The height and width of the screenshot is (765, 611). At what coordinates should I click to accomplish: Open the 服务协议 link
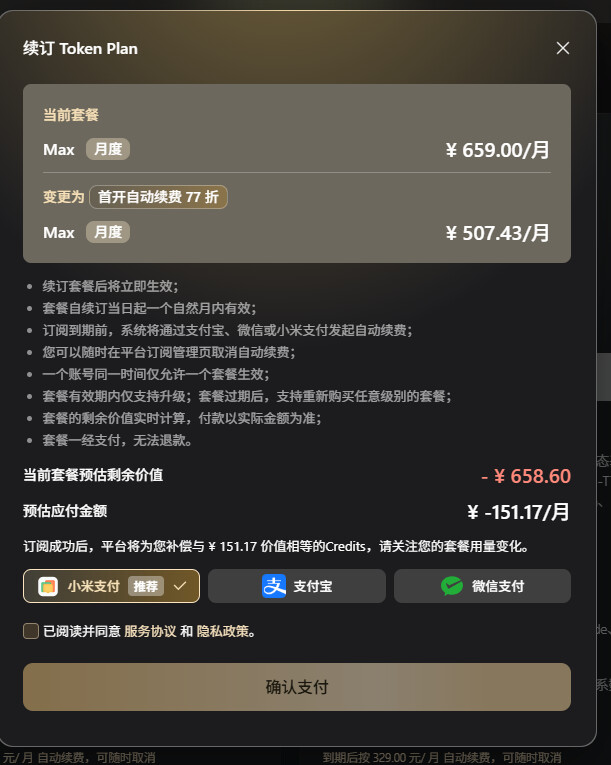tap(150, 631)
